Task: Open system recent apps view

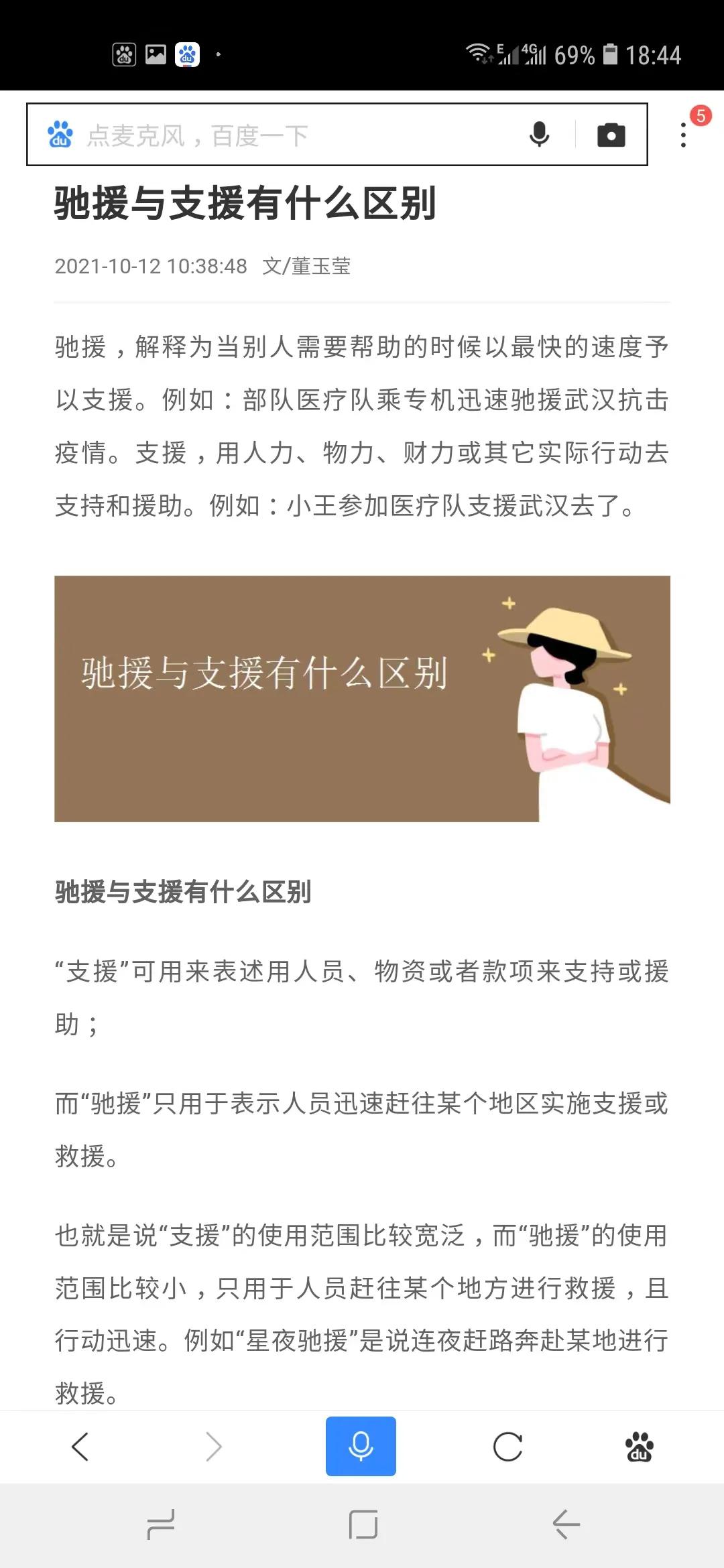Action: [161, 1524]
